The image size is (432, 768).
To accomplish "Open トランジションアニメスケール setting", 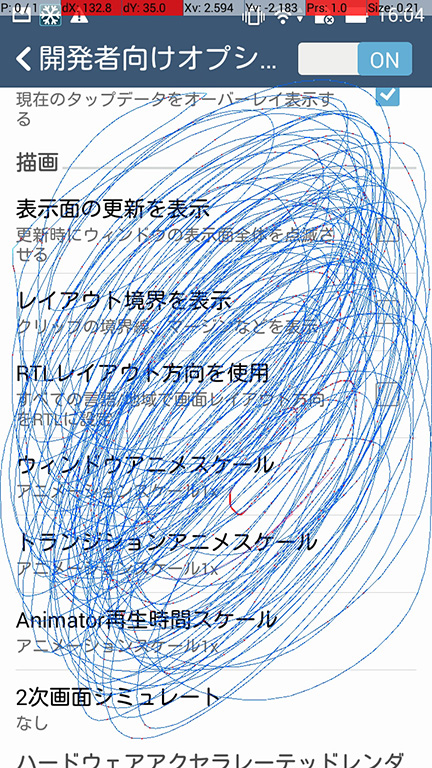I will pos(216,554).
